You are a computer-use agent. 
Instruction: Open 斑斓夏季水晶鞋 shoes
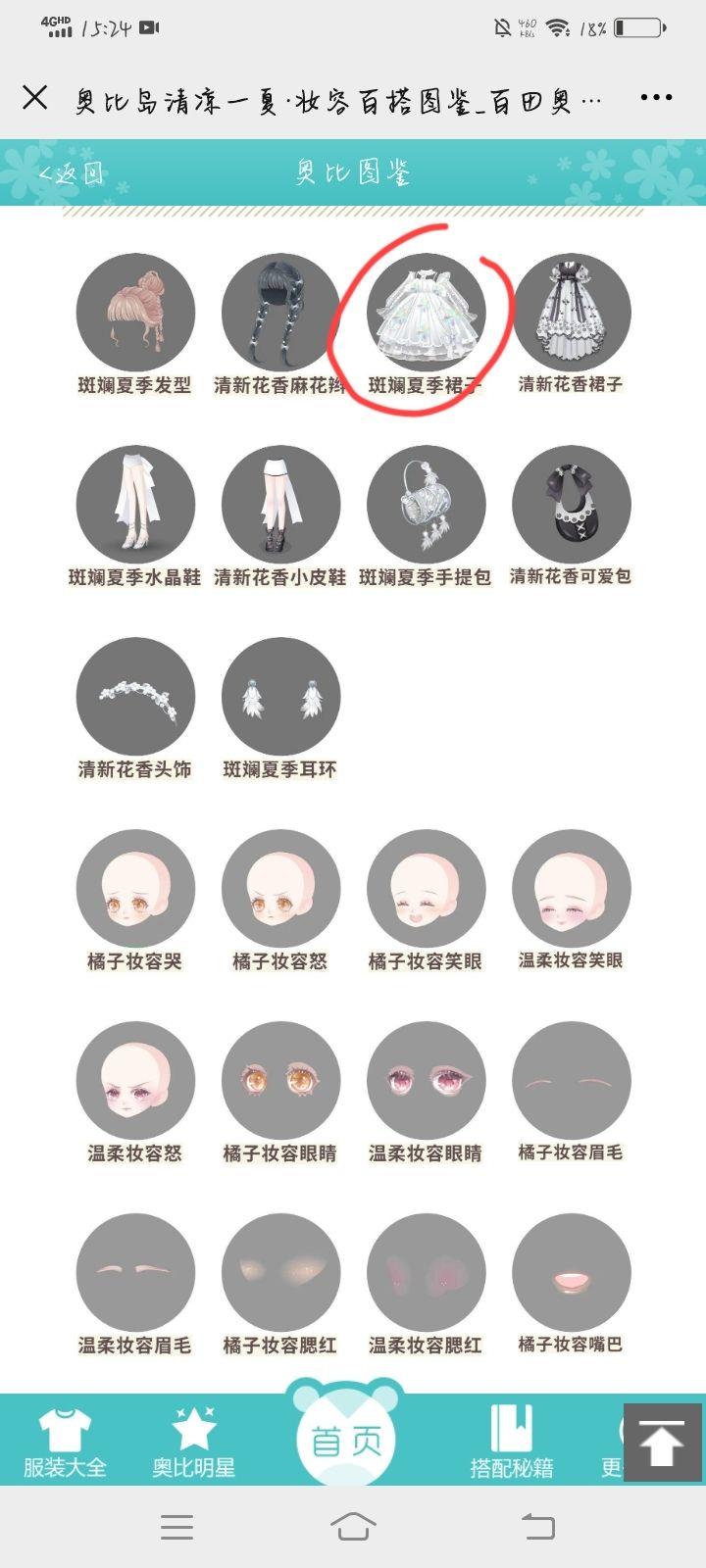135,506
